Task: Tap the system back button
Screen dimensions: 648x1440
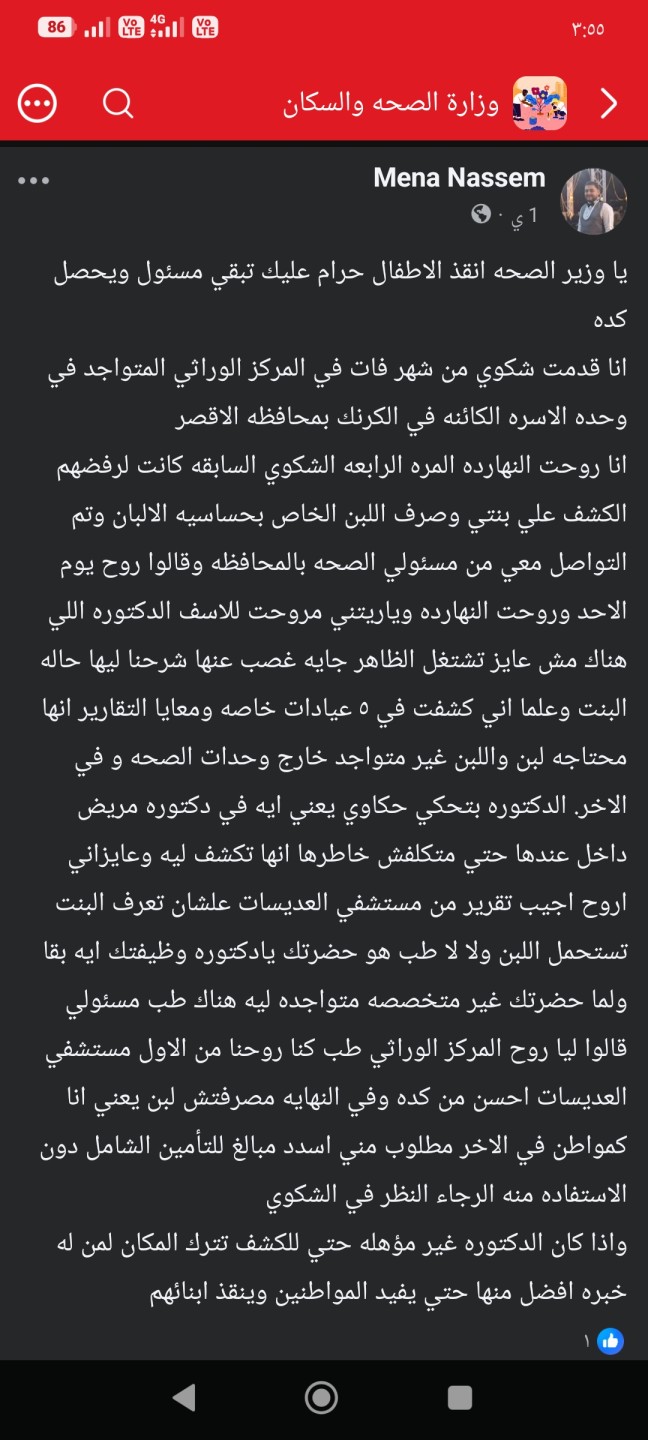Action: (184, 1398)
